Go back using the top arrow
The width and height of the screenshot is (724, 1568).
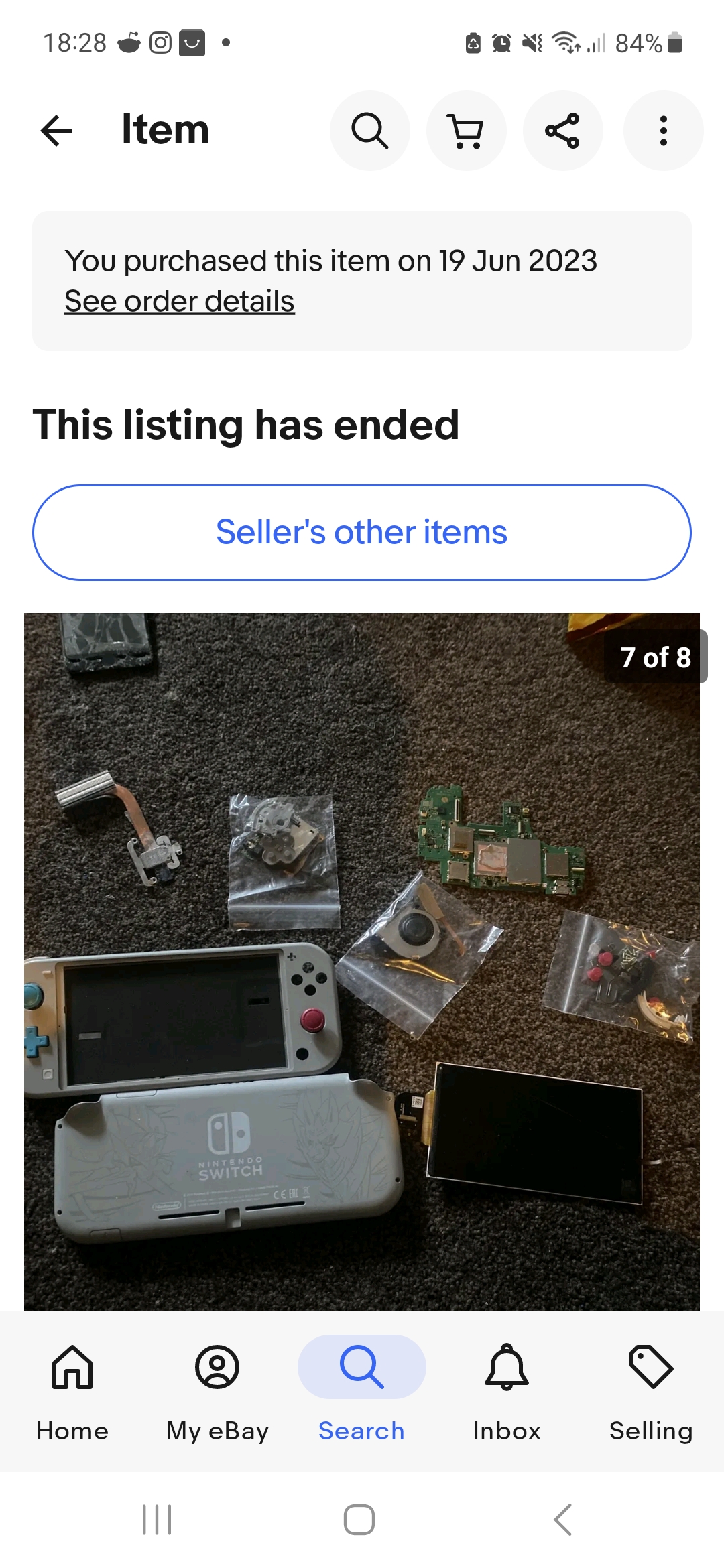point(56,130)
